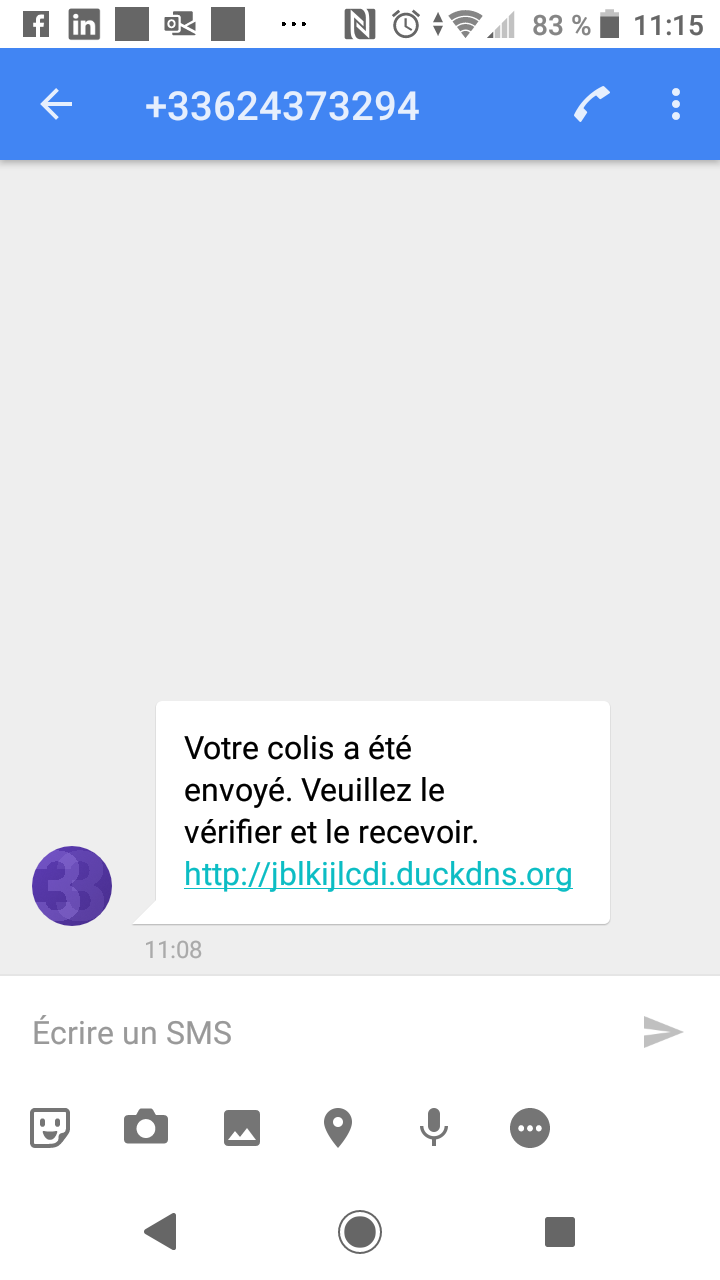Tap the conversation title +33624373294
The width and height of the screenshot is (720, 1280).
[283, 103]
